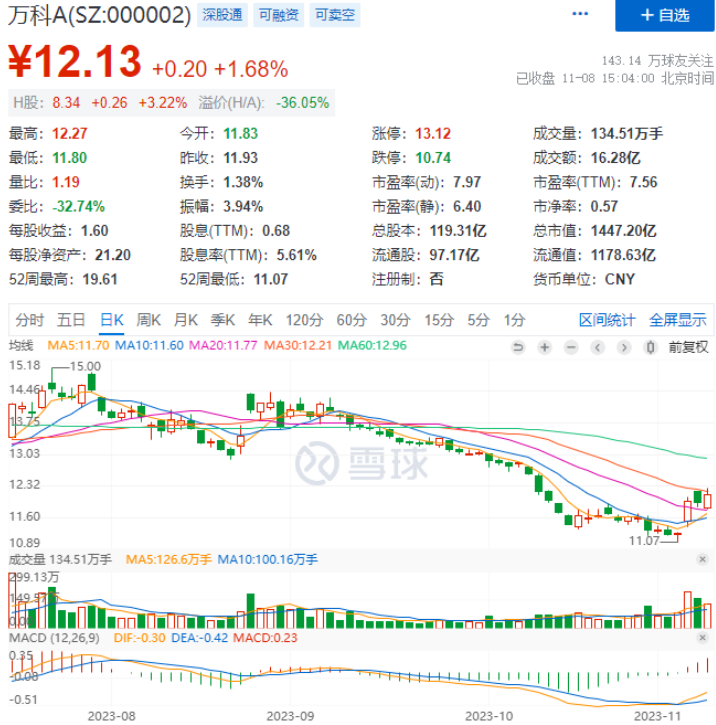Select the 五日 chart tab
716x725 pixels.
pyautogui.click(x=71, y=320)
